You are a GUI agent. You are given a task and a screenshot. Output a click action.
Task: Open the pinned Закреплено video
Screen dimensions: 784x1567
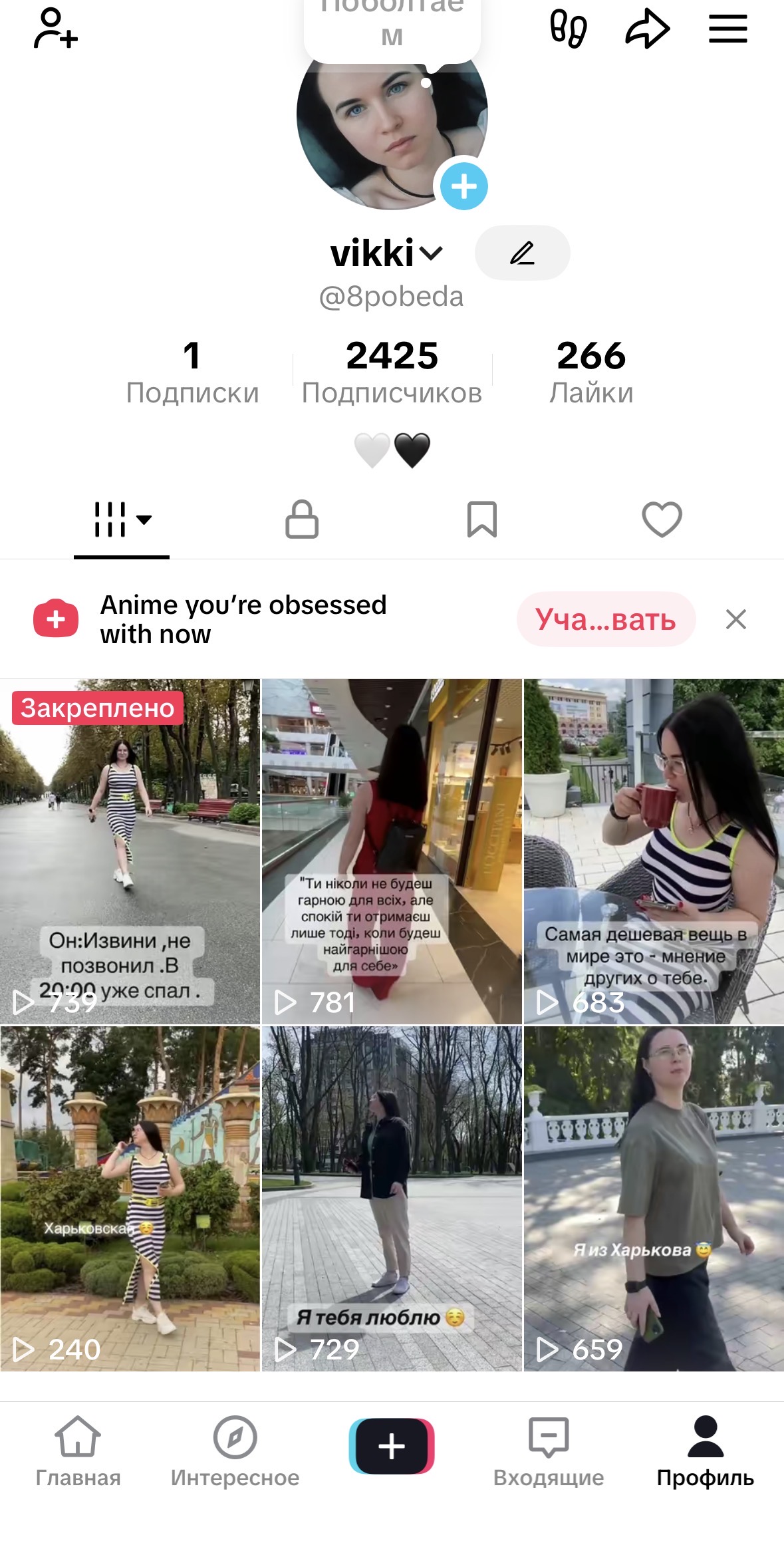click(130, 851)
